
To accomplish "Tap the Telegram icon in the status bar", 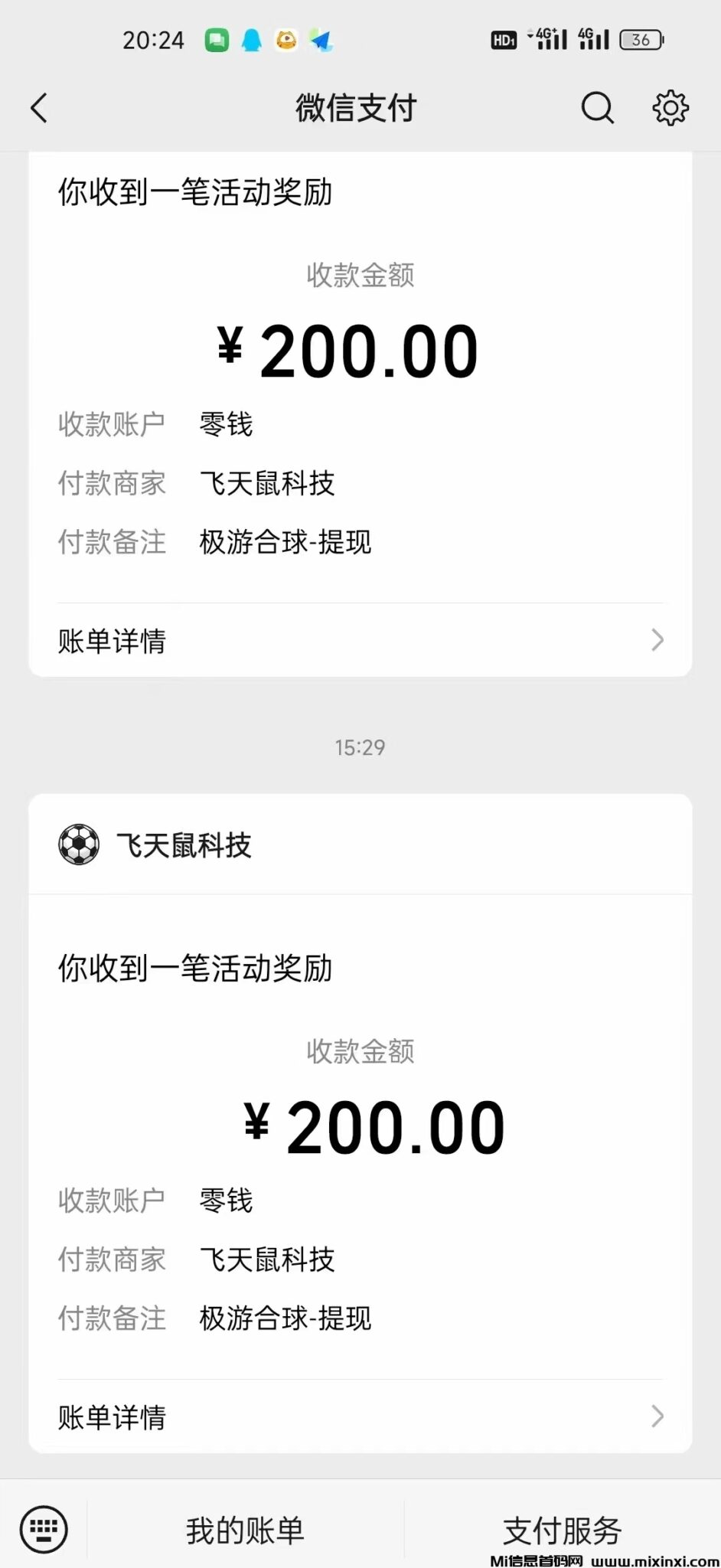I will click(321, 39).
